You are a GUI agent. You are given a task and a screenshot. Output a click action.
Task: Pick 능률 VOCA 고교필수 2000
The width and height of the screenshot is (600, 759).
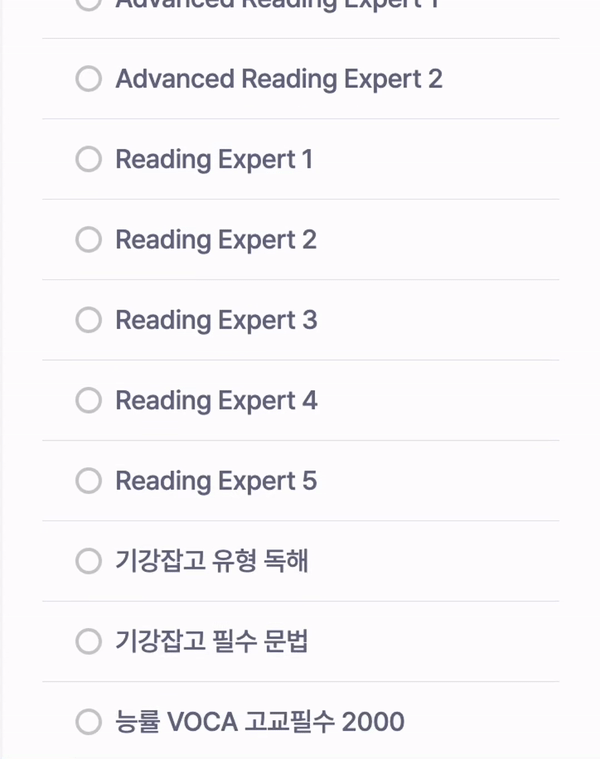click(x=89, y=721)
